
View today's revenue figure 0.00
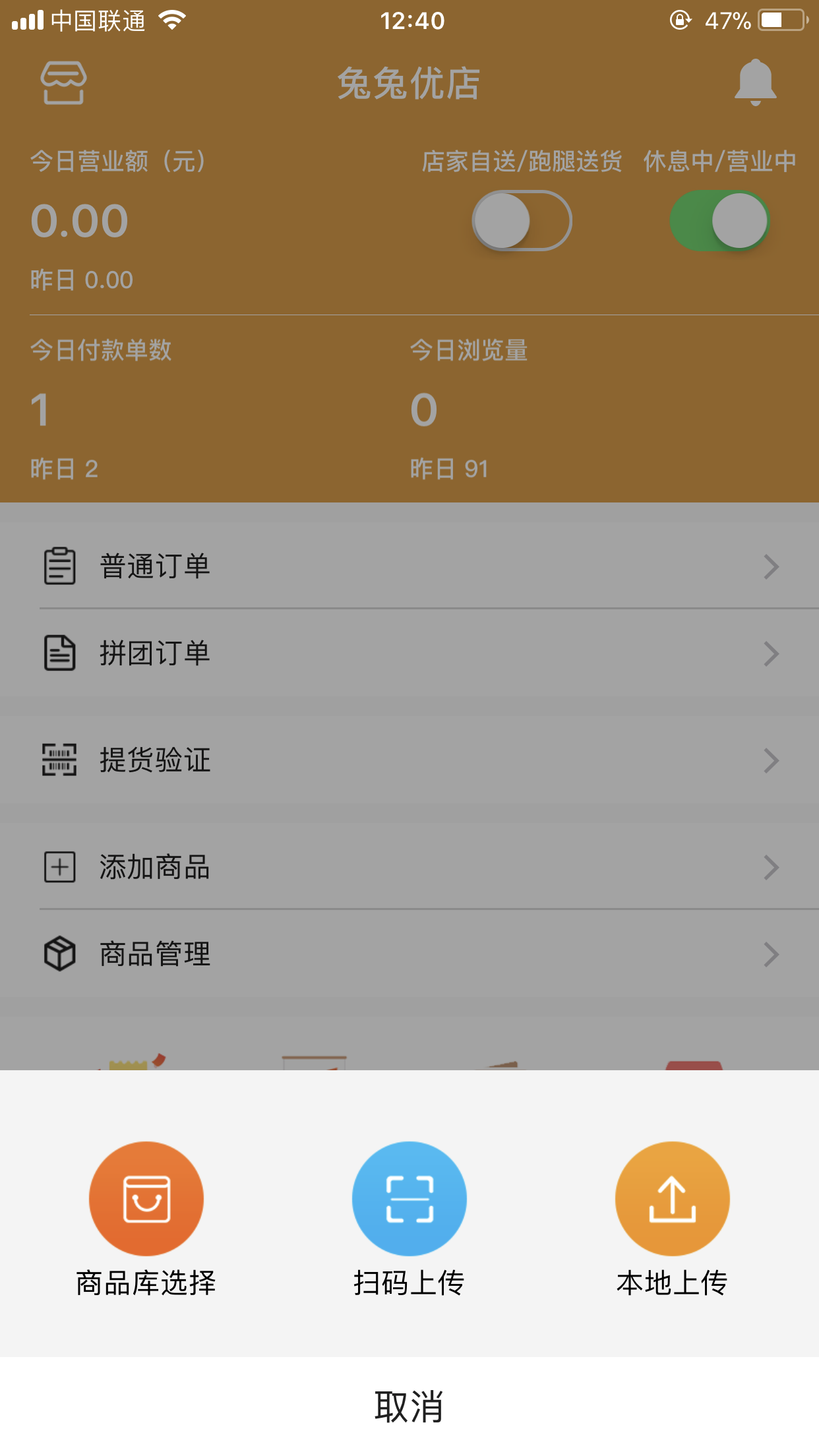click(x=79, y=221)
